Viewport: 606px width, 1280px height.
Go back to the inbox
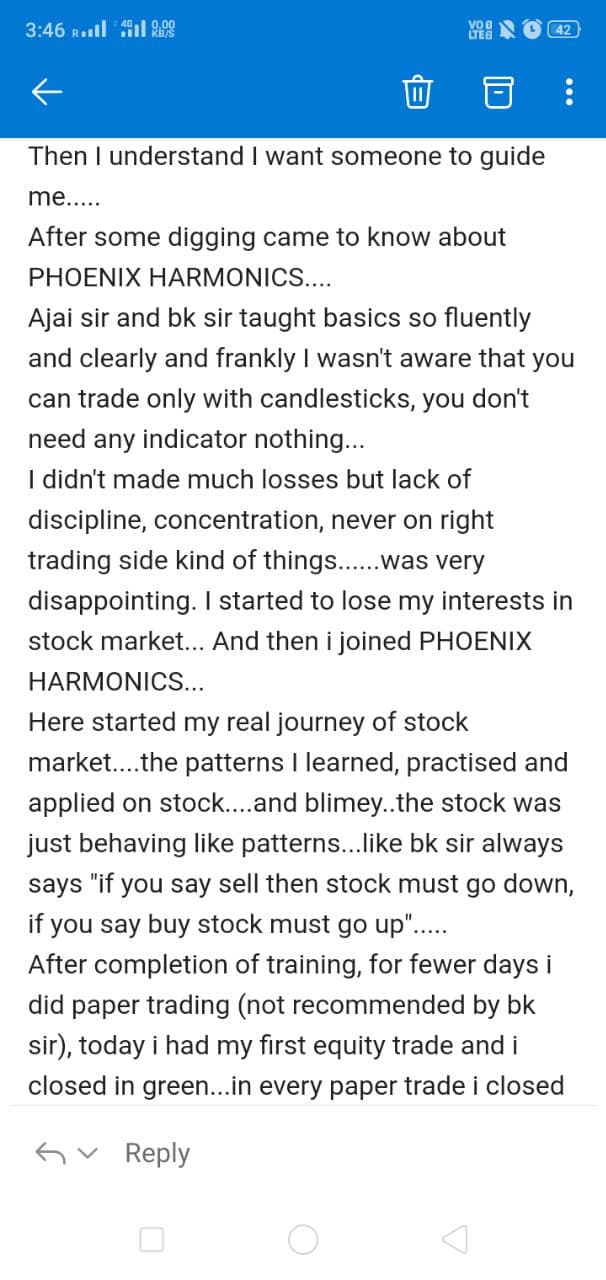coord(47,92)
